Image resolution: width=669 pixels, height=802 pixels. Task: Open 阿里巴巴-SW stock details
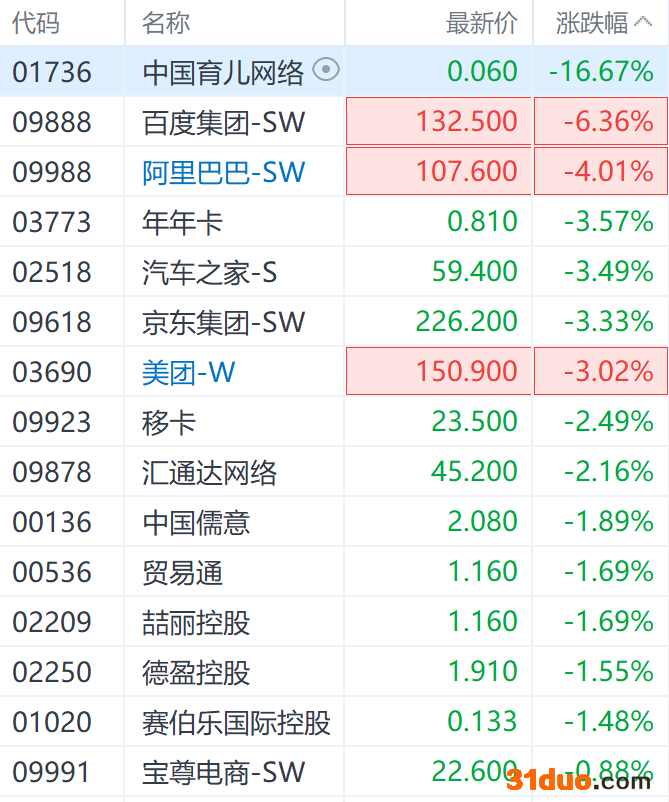[x=223, y=172]
